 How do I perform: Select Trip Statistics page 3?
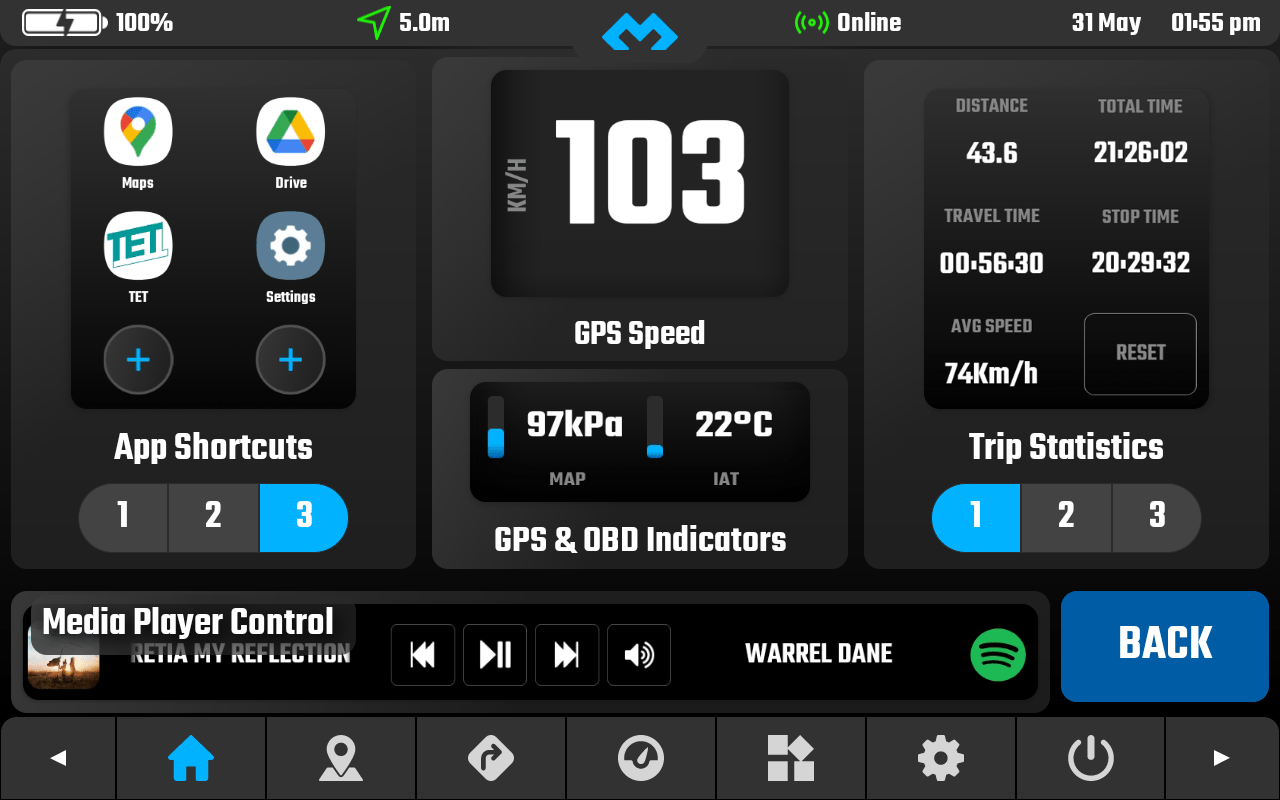[x=1156, y=517]
